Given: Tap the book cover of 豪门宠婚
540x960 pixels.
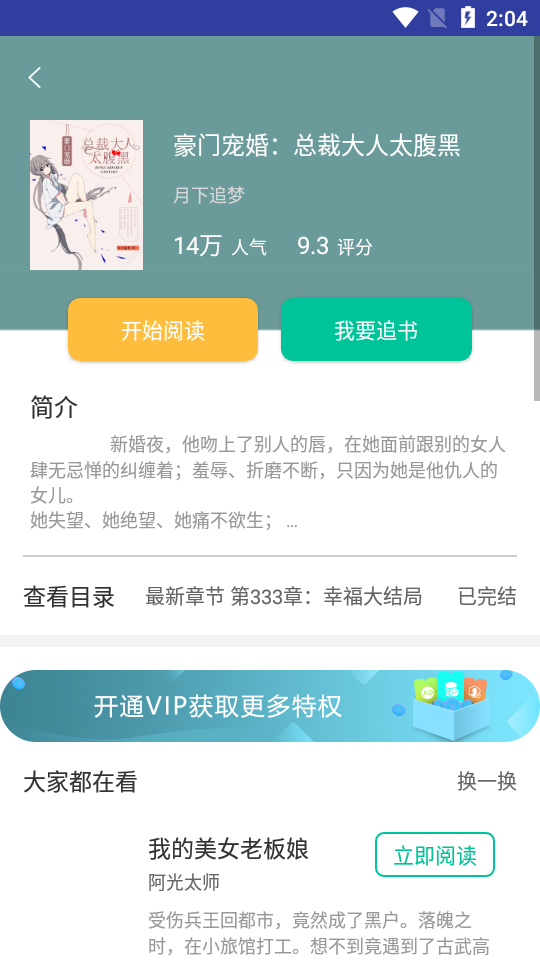Looking at the screenshot, I should tap(86, 195).
